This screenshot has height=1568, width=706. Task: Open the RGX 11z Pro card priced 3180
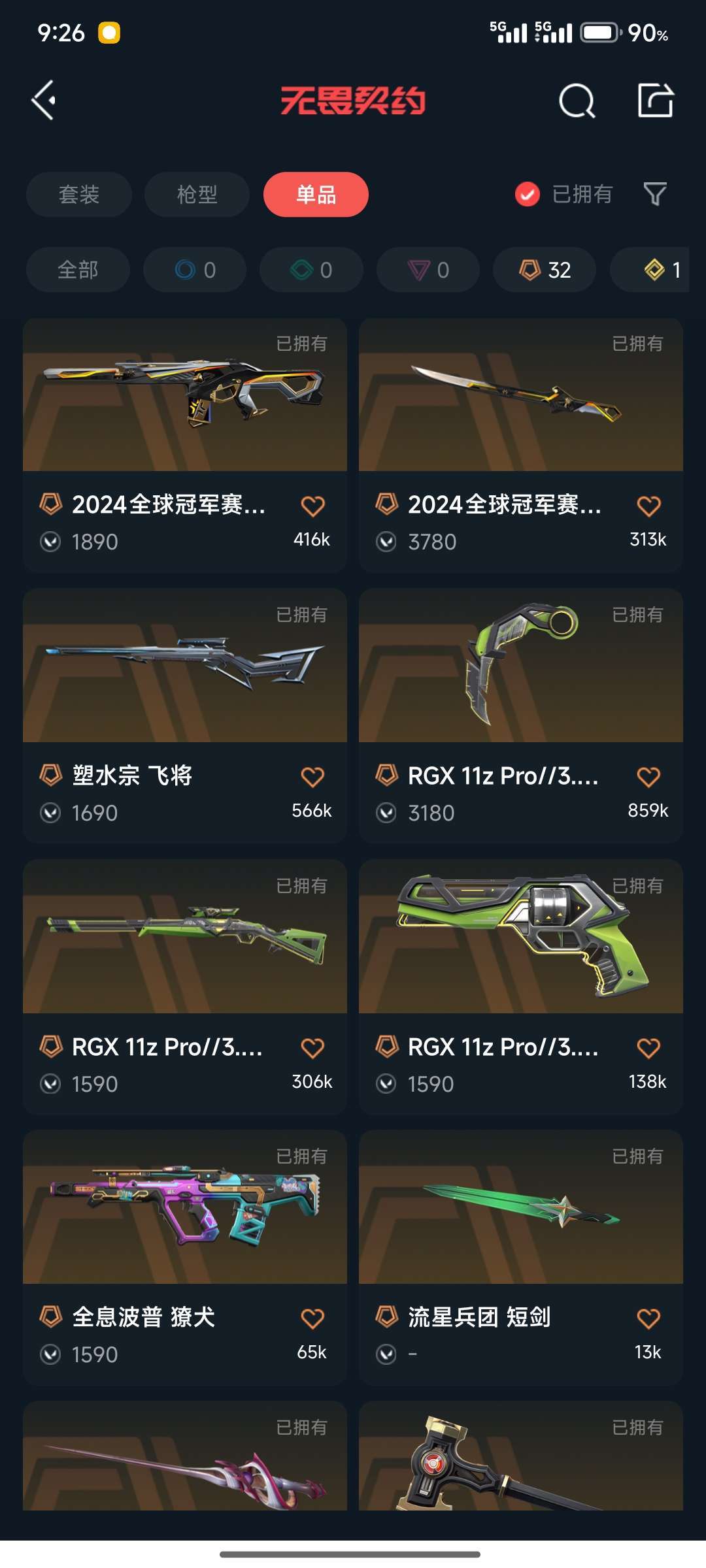pyautogui.click(x=521, y=715)
